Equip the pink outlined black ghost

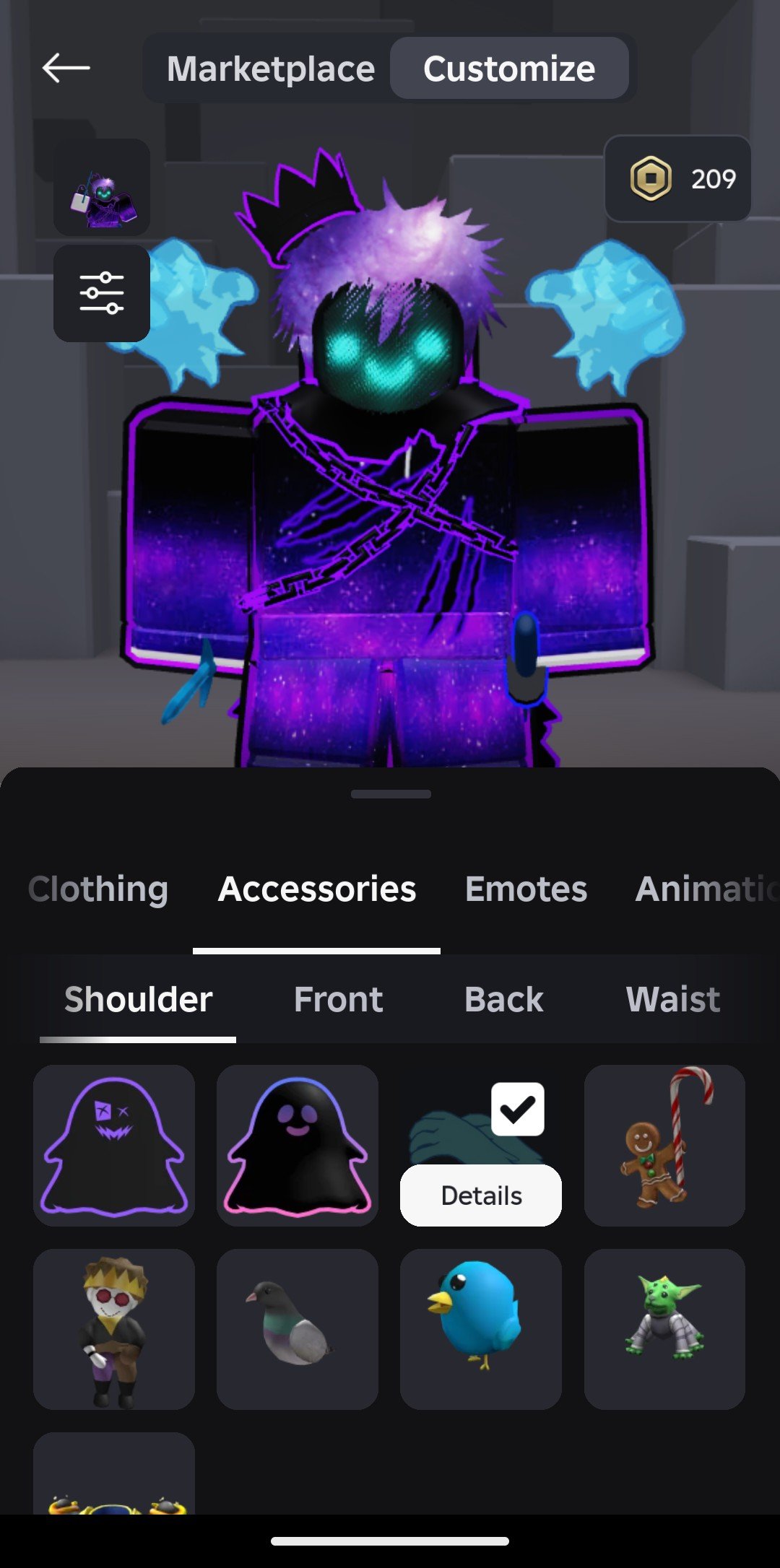[298, 1146]
